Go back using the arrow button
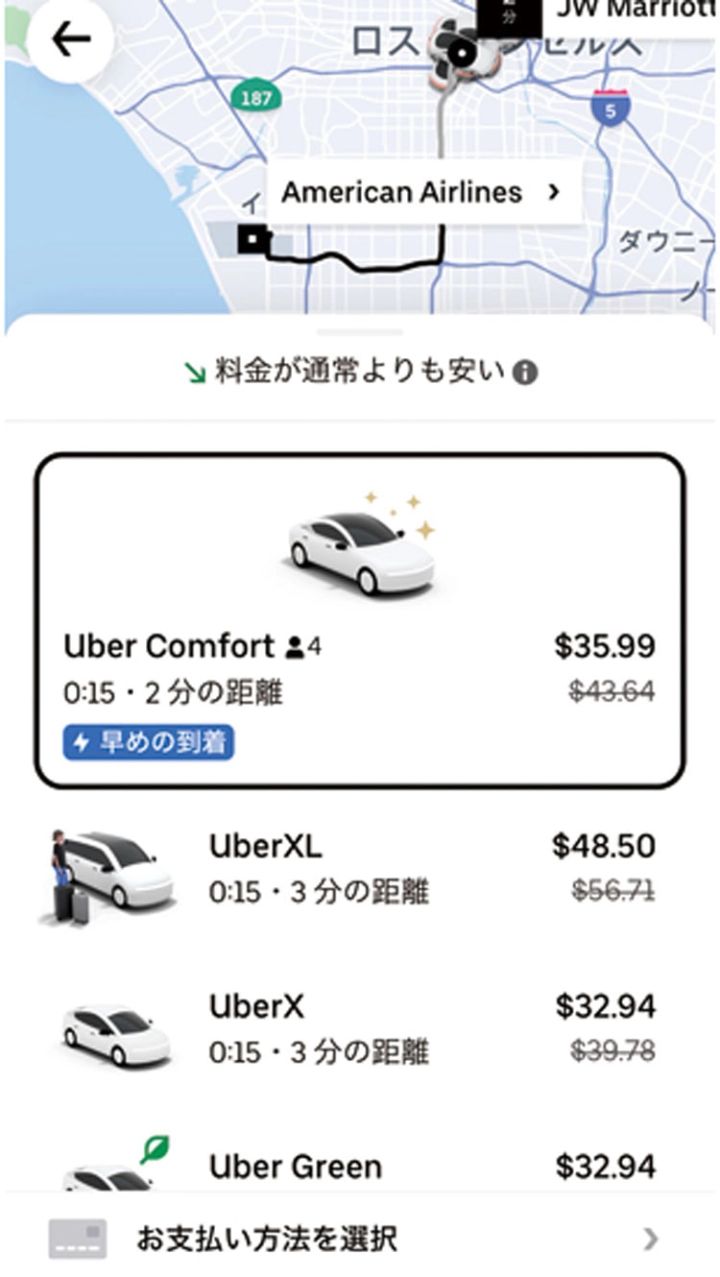The image size is (720, 1277). [70, 41]
